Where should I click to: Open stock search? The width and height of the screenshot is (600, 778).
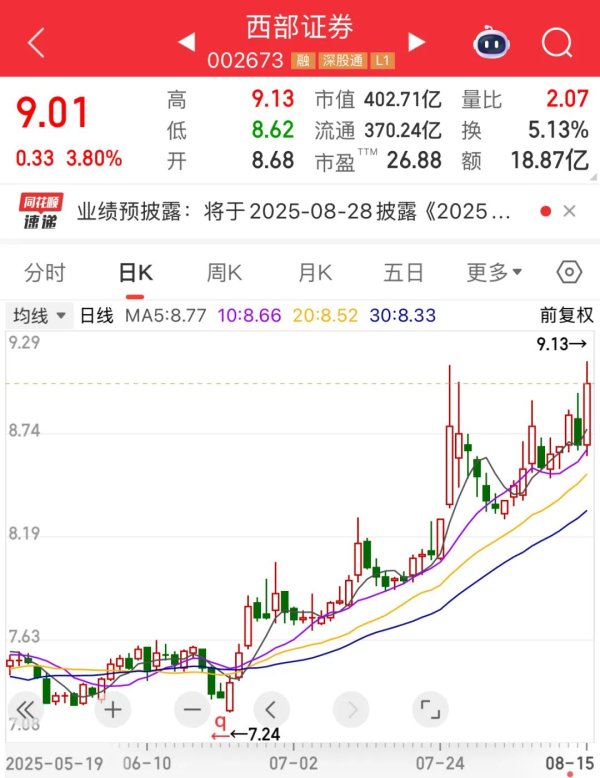(556, 42)
